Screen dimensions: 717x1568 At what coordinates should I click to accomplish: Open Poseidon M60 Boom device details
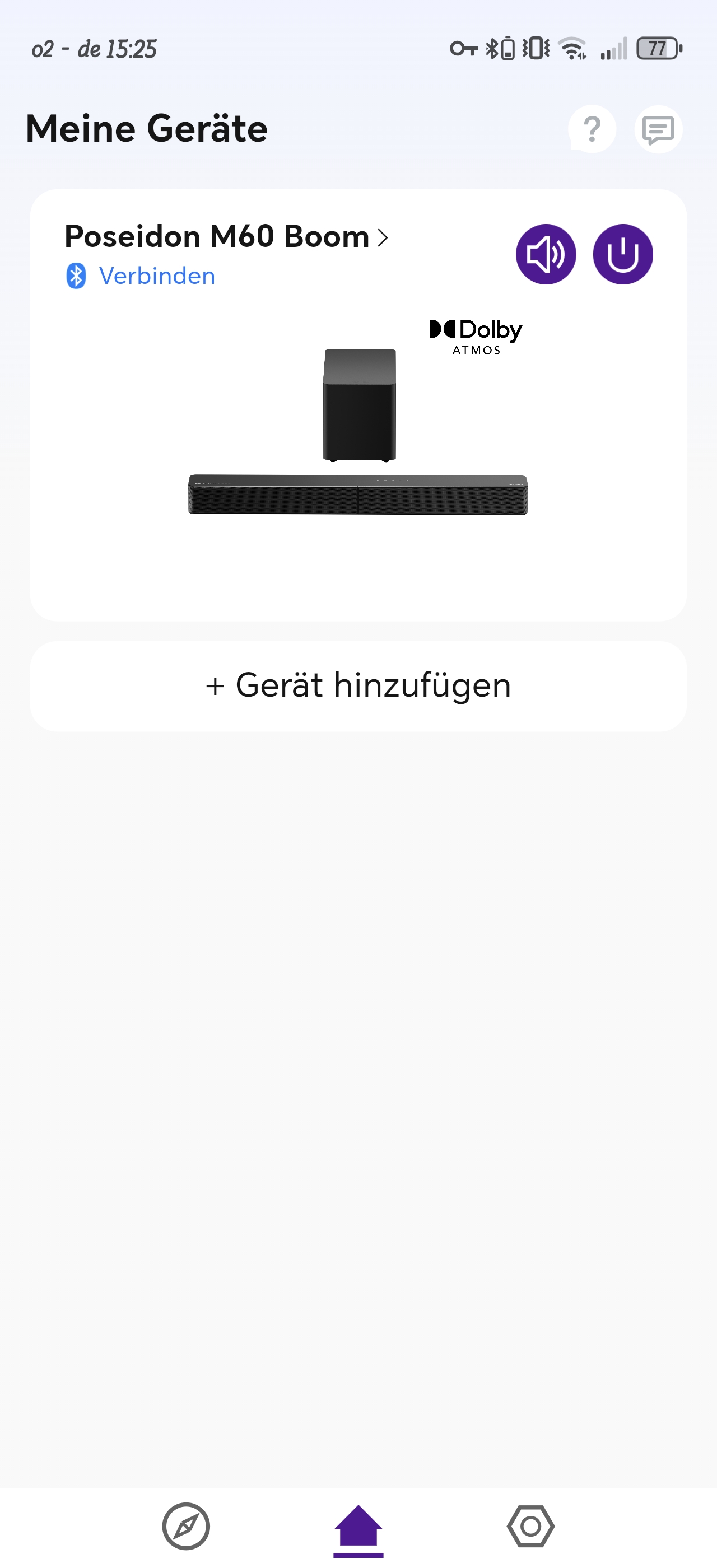click(226, 236)
